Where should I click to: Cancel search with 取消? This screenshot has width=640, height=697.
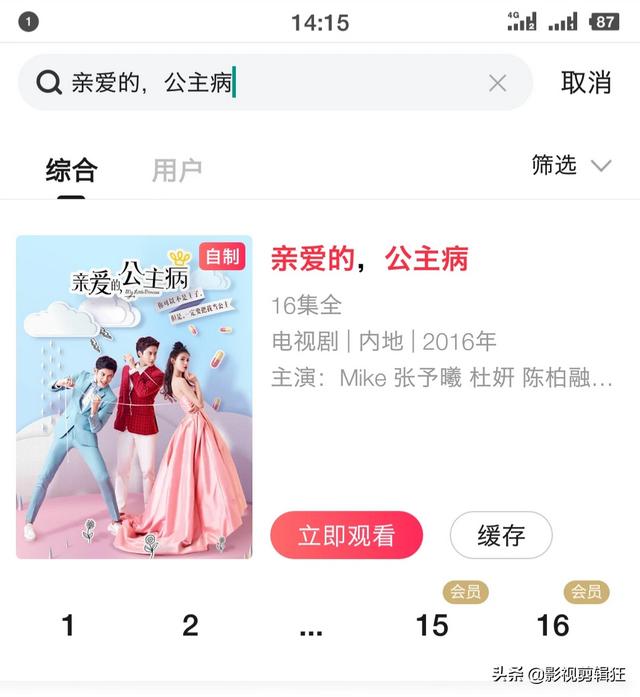[x=586, y=83]
